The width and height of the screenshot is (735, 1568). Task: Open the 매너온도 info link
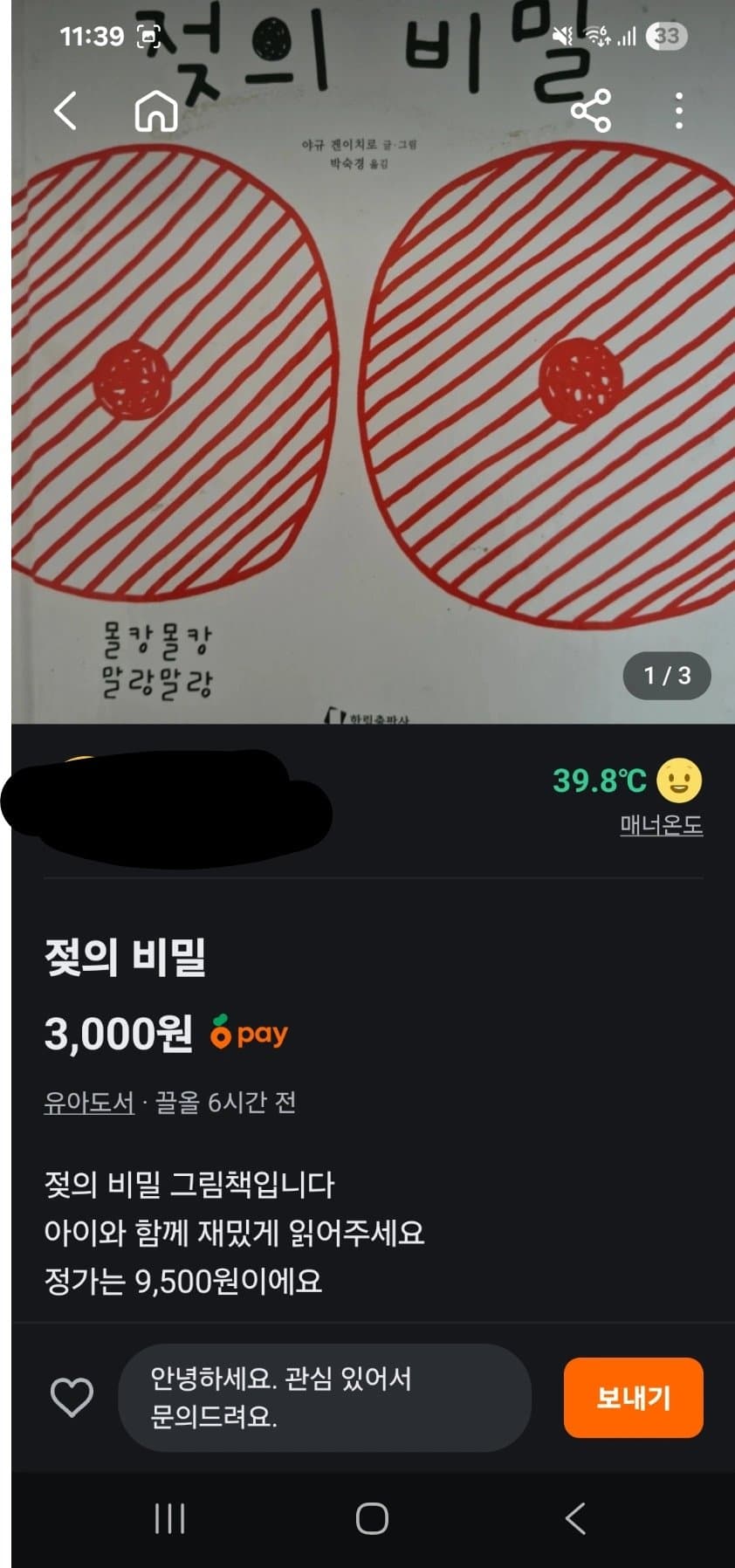coord(661,824)
